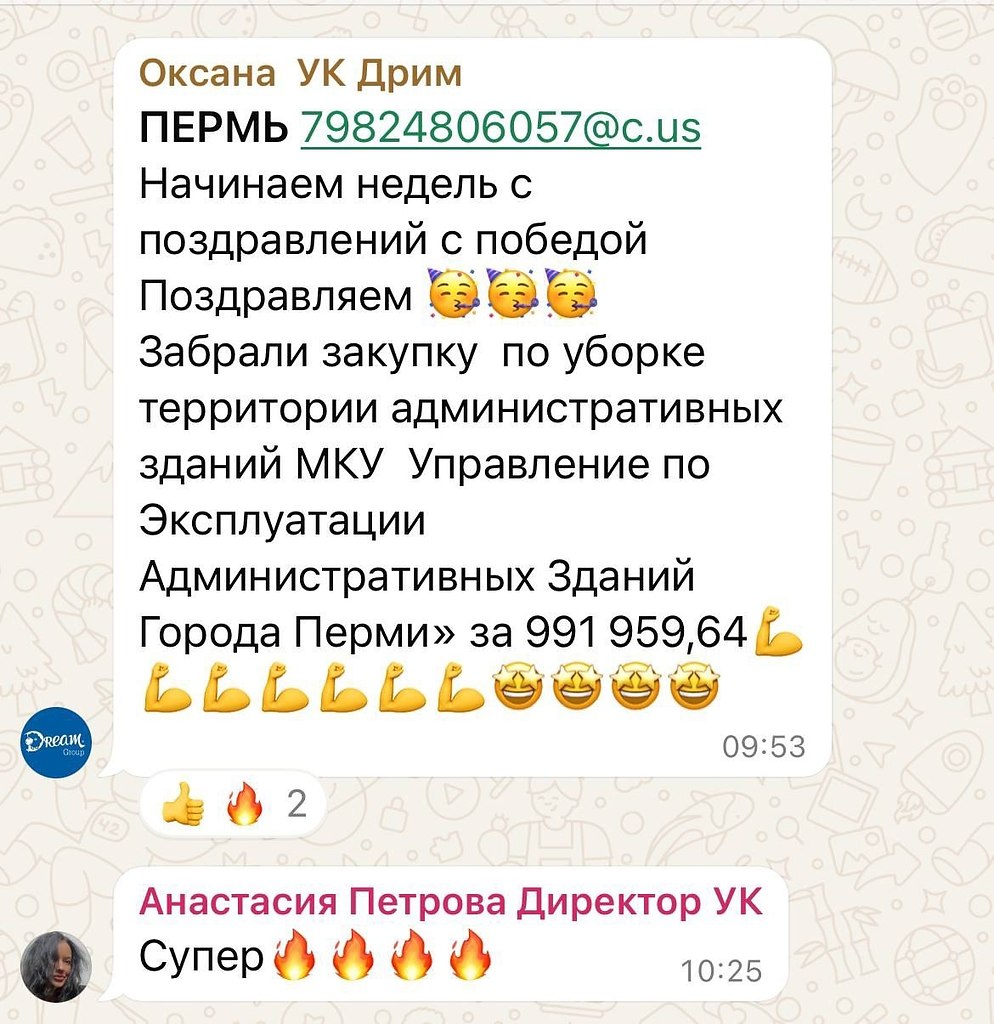Viewport: 994px width, 1024px height.
Task: Tap Оксана УК Дрим sender name
Action: [300, 73]
